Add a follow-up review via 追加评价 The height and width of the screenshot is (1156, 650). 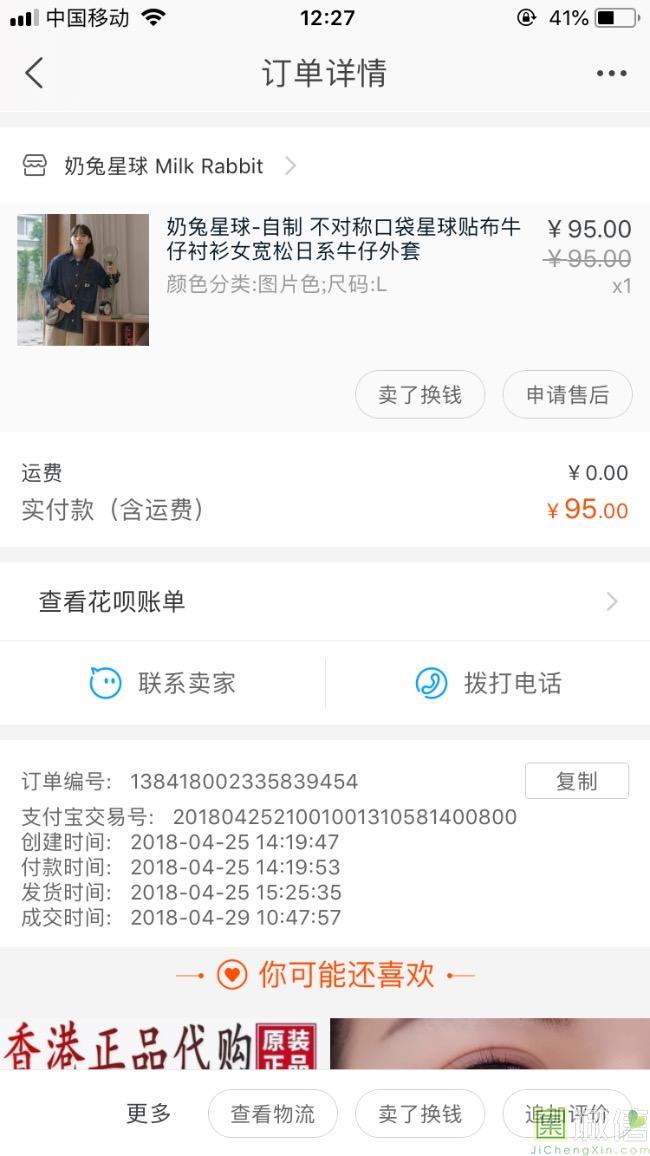coord(566,1114)
